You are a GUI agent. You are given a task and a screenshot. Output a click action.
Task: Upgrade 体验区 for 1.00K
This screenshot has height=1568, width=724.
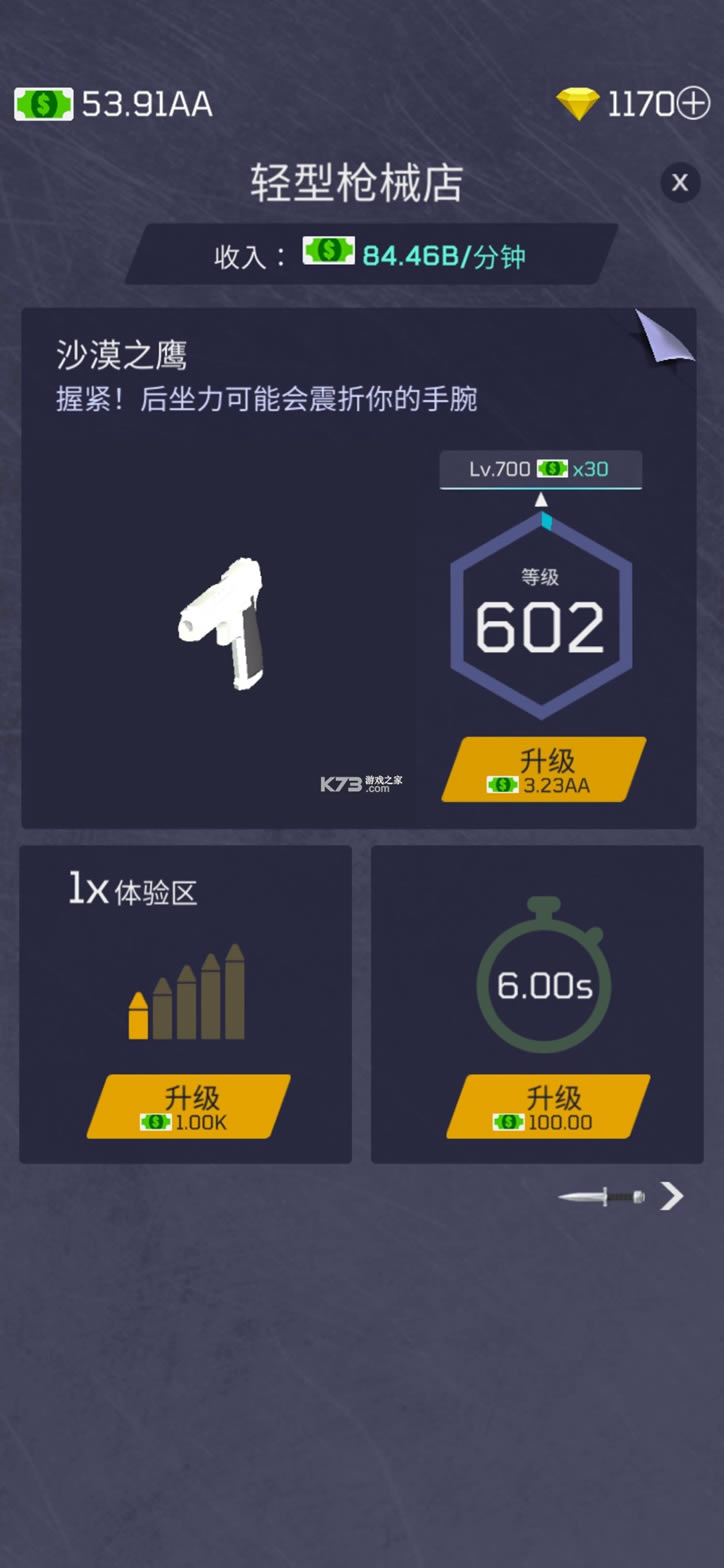pyautogui.click(x=189, y=1106)
